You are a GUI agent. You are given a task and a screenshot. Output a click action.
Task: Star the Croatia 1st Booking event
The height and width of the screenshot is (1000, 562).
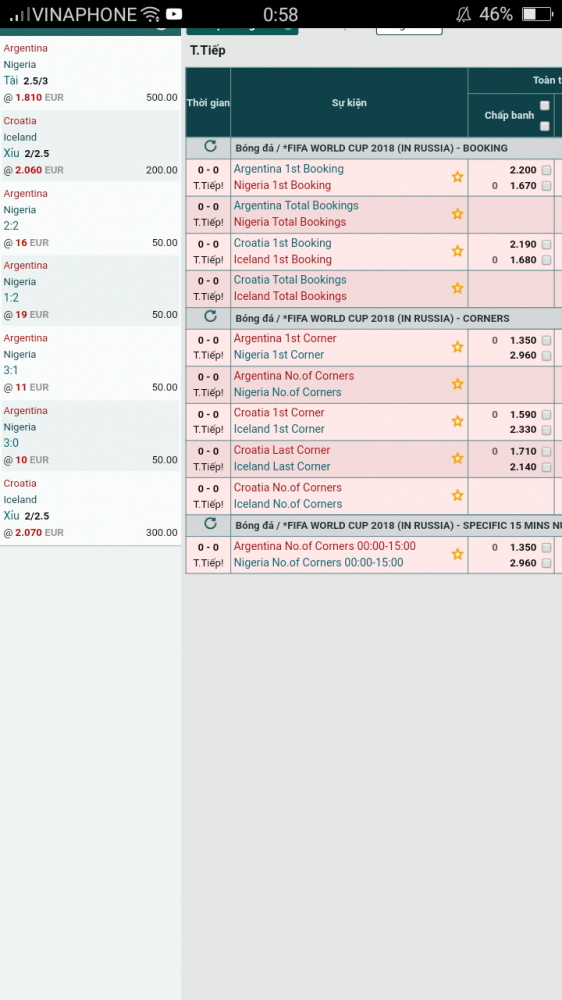coord(457,251)
